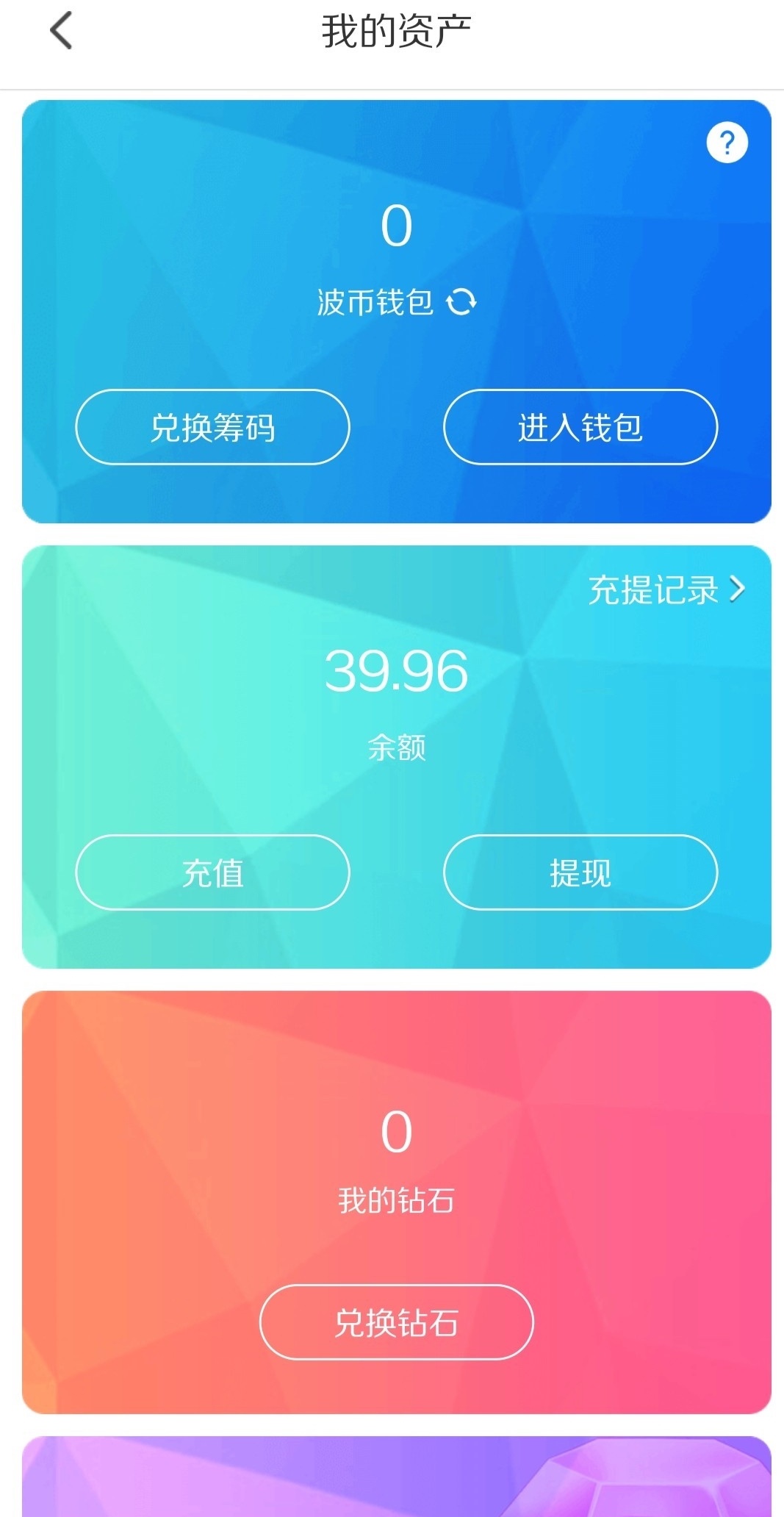Tap the 兑换筹码 button
This screenshot has width=784, height=1517.
(212, 427)
